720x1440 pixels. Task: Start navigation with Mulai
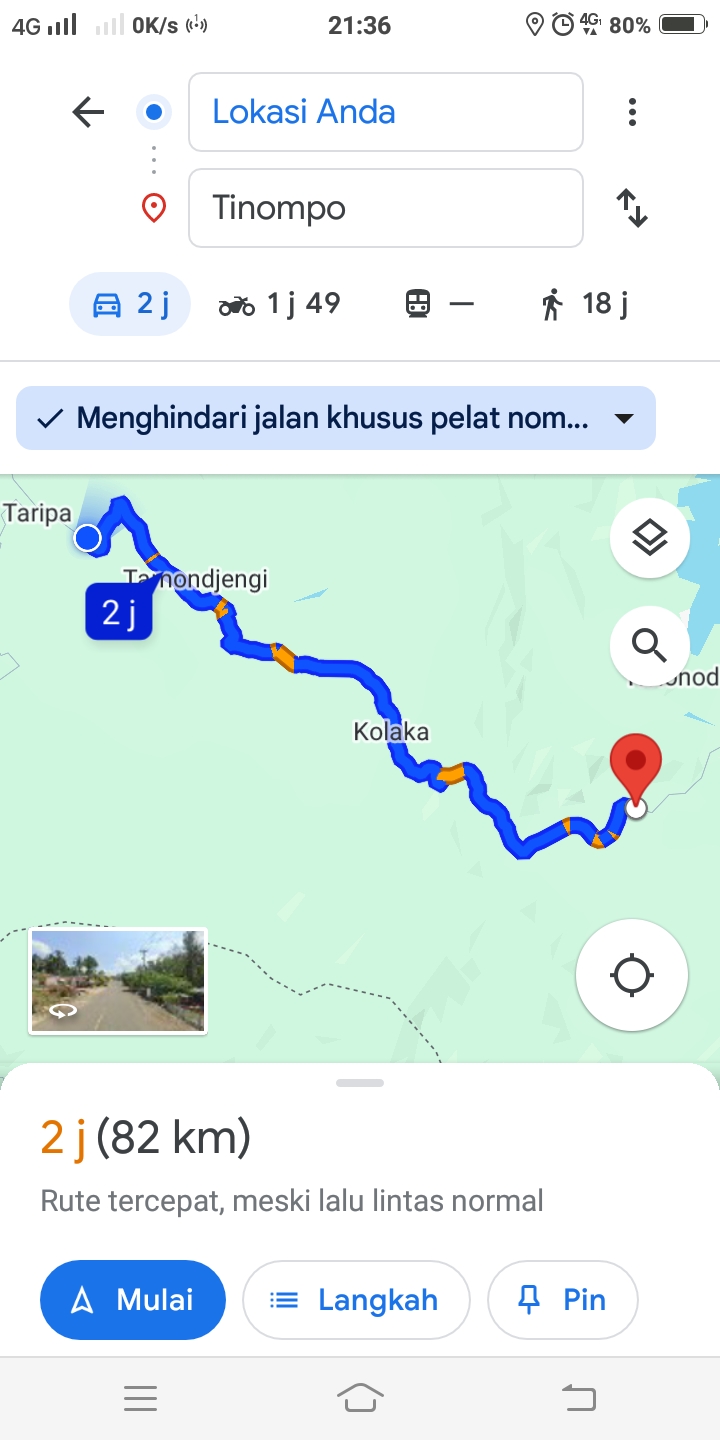133,1300
